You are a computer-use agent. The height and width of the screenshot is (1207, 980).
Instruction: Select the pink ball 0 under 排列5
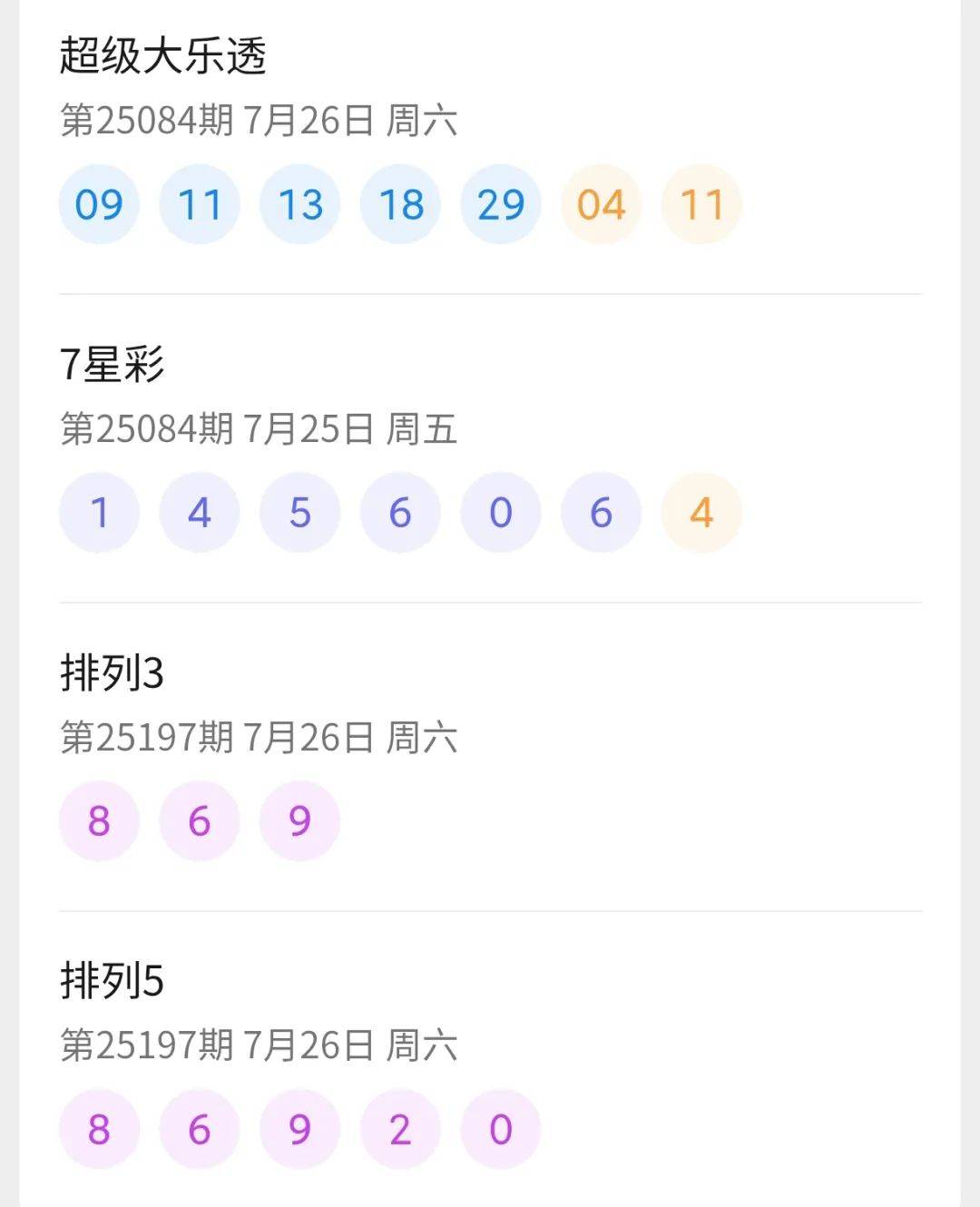pos(499,1128)
